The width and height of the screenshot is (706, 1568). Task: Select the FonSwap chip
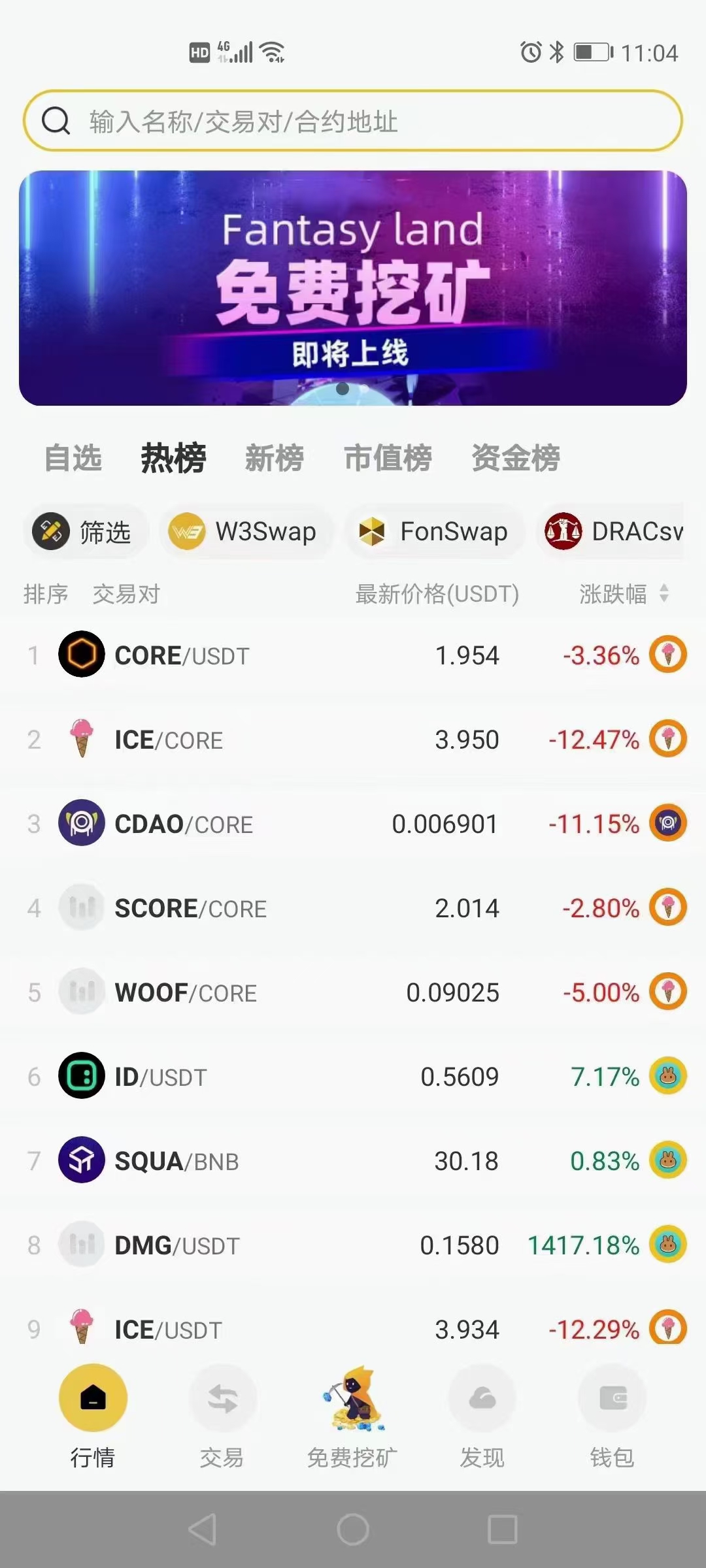tap(435, 532)
